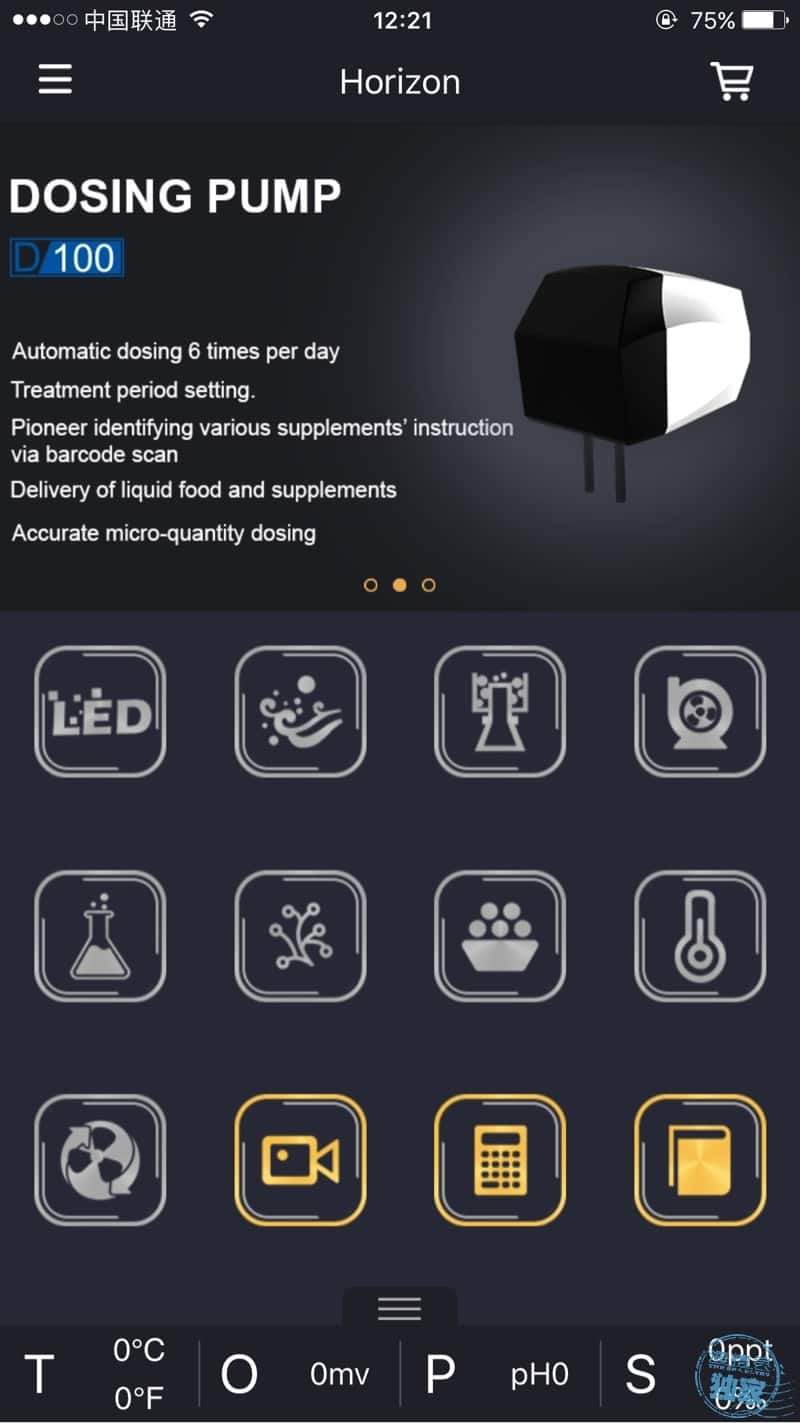Open the thermometer icon

pyautogui.click(x=700, y=936)
